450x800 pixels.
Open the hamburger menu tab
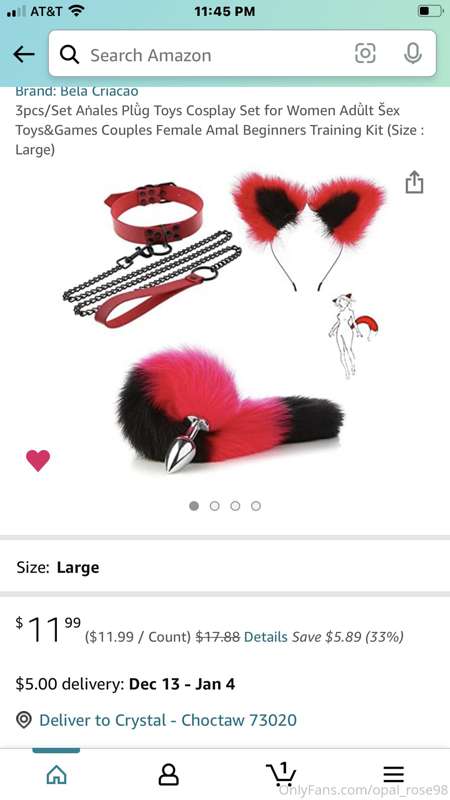(x=393, y=774)
